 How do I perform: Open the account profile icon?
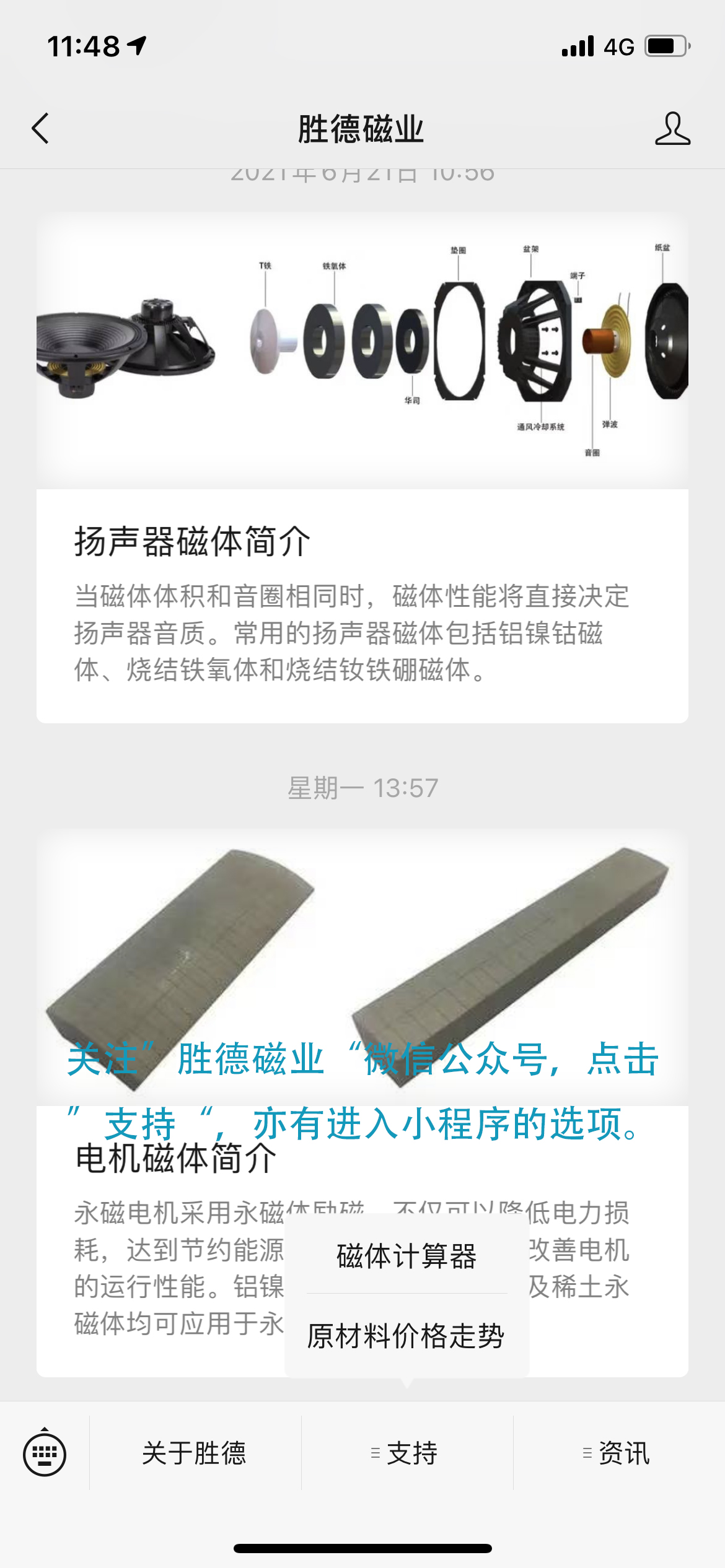(x=672, y=129)
